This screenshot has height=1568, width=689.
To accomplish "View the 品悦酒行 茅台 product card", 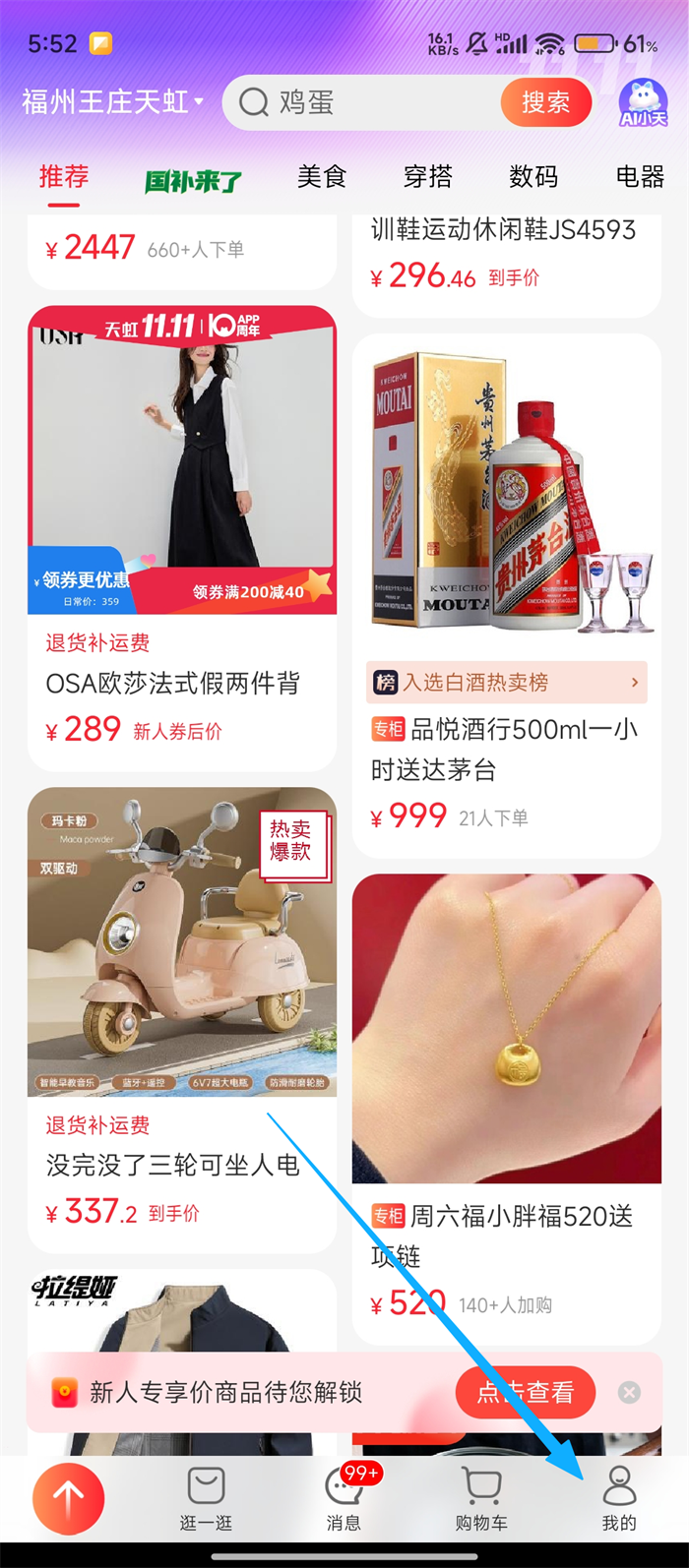I will coord(506,492).
